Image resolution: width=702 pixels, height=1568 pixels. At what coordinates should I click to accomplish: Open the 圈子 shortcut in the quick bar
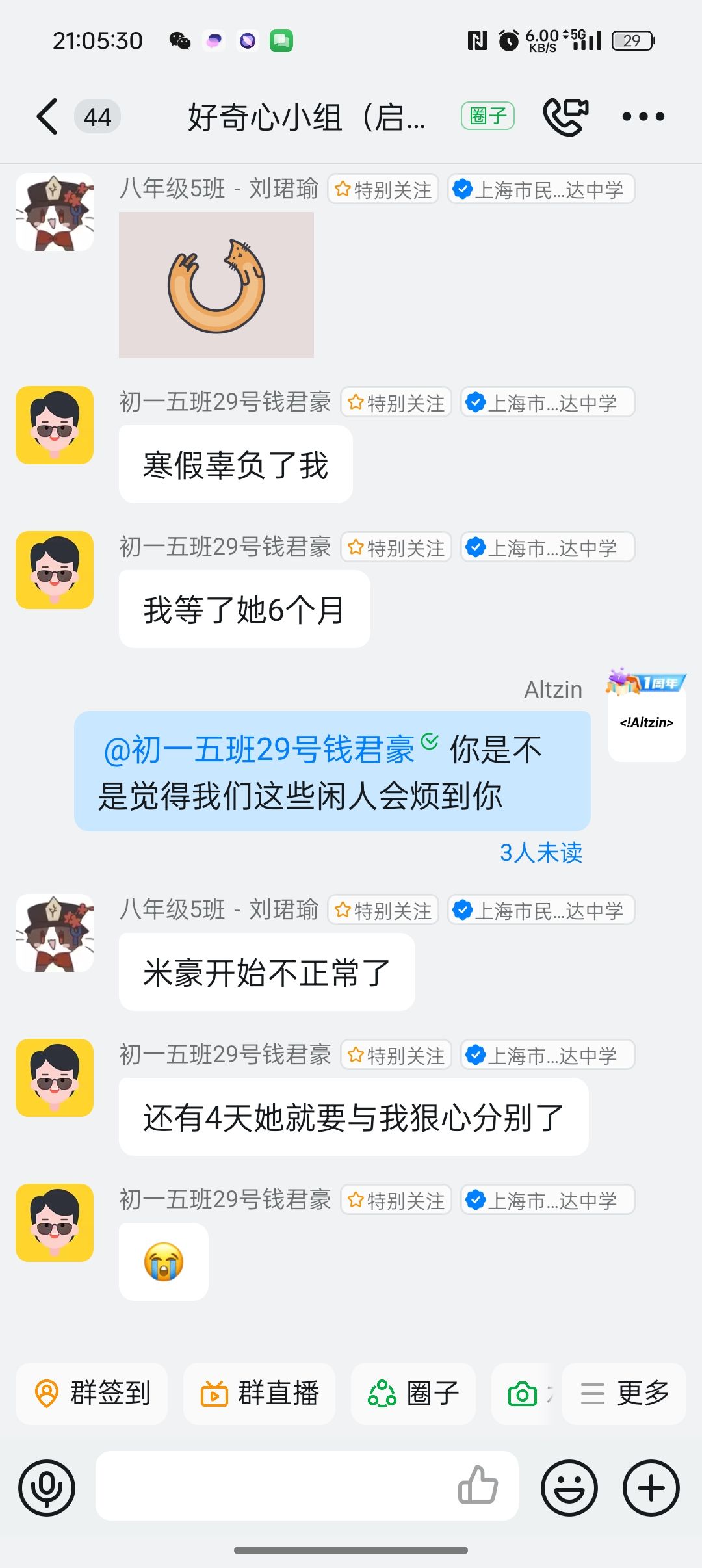click(x=413, y=1393)
